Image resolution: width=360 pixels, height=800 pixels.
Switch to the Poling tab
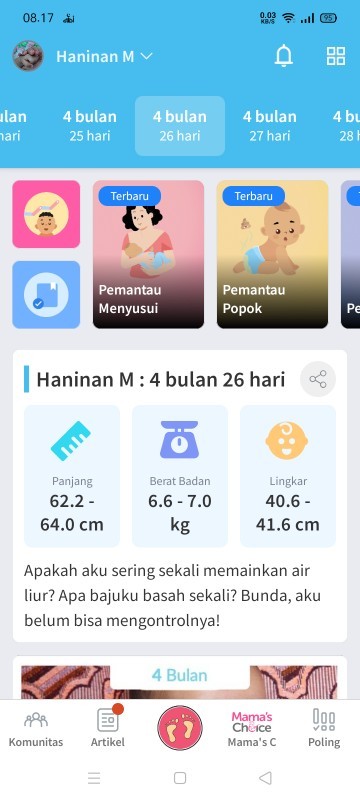(324, 729)
